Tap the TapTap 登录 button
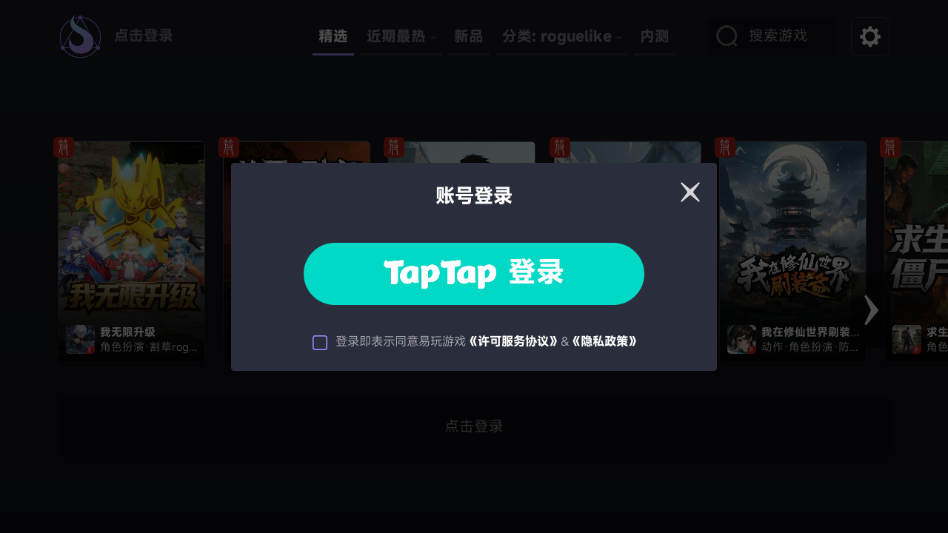Viewport: 948px width, 533px height. [x=473, y=273]
